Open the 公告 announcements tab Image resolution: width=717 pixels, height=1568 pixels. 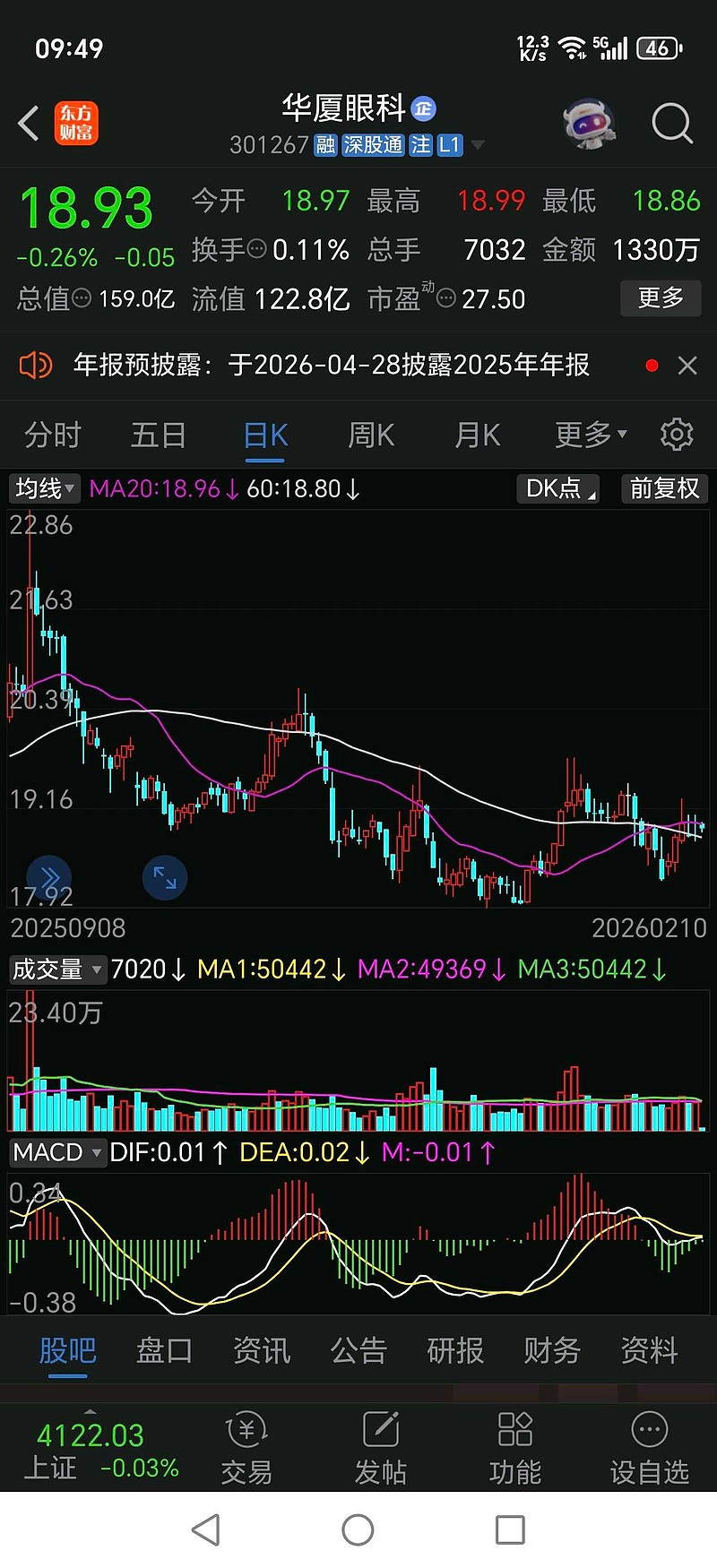click(x=358, y=1350)
